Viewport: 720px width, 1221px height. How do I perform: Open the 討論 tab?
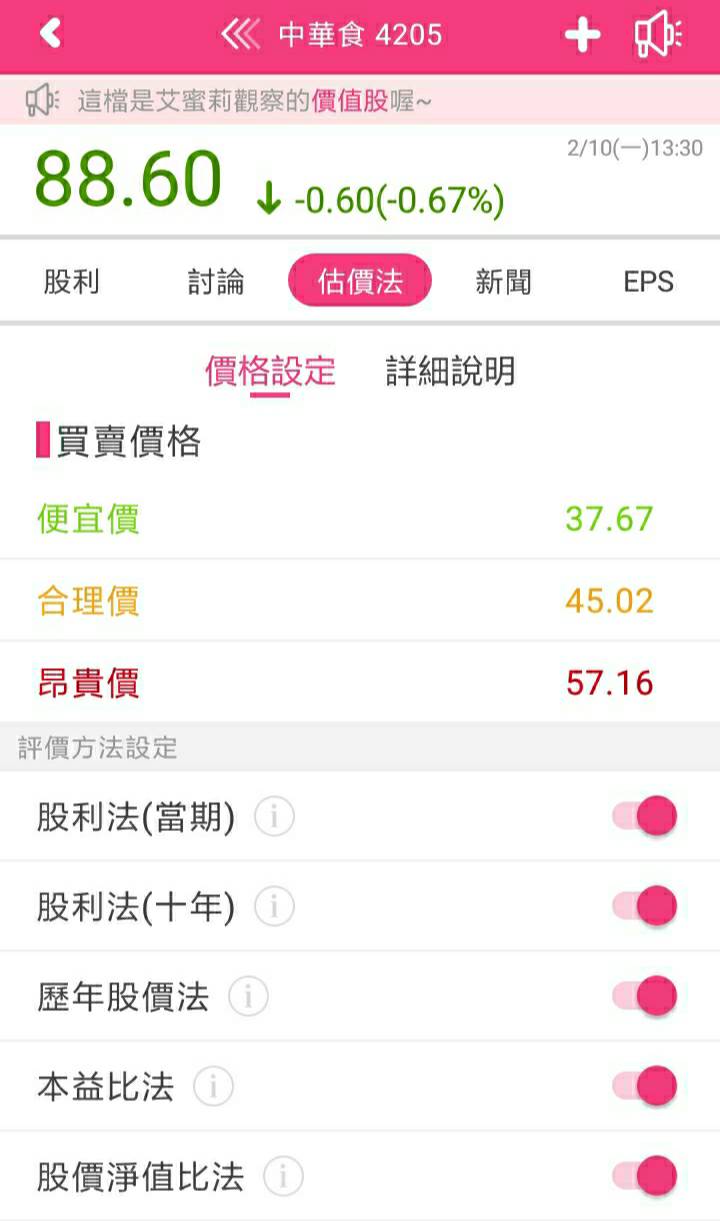(x=216, y=282)
